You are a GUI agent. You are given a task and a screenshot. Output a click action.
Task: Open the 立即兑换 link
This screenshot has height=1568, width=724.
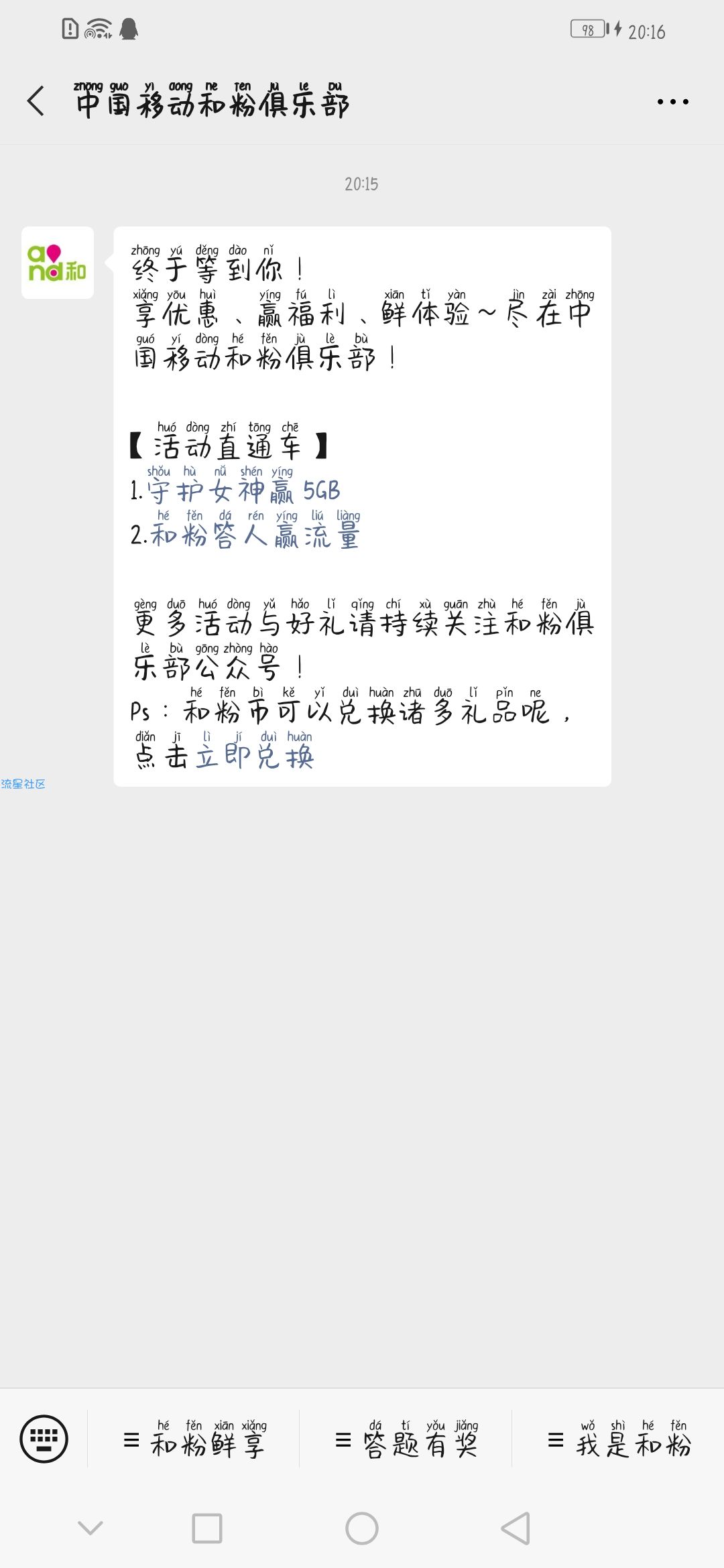pos(255,757)
